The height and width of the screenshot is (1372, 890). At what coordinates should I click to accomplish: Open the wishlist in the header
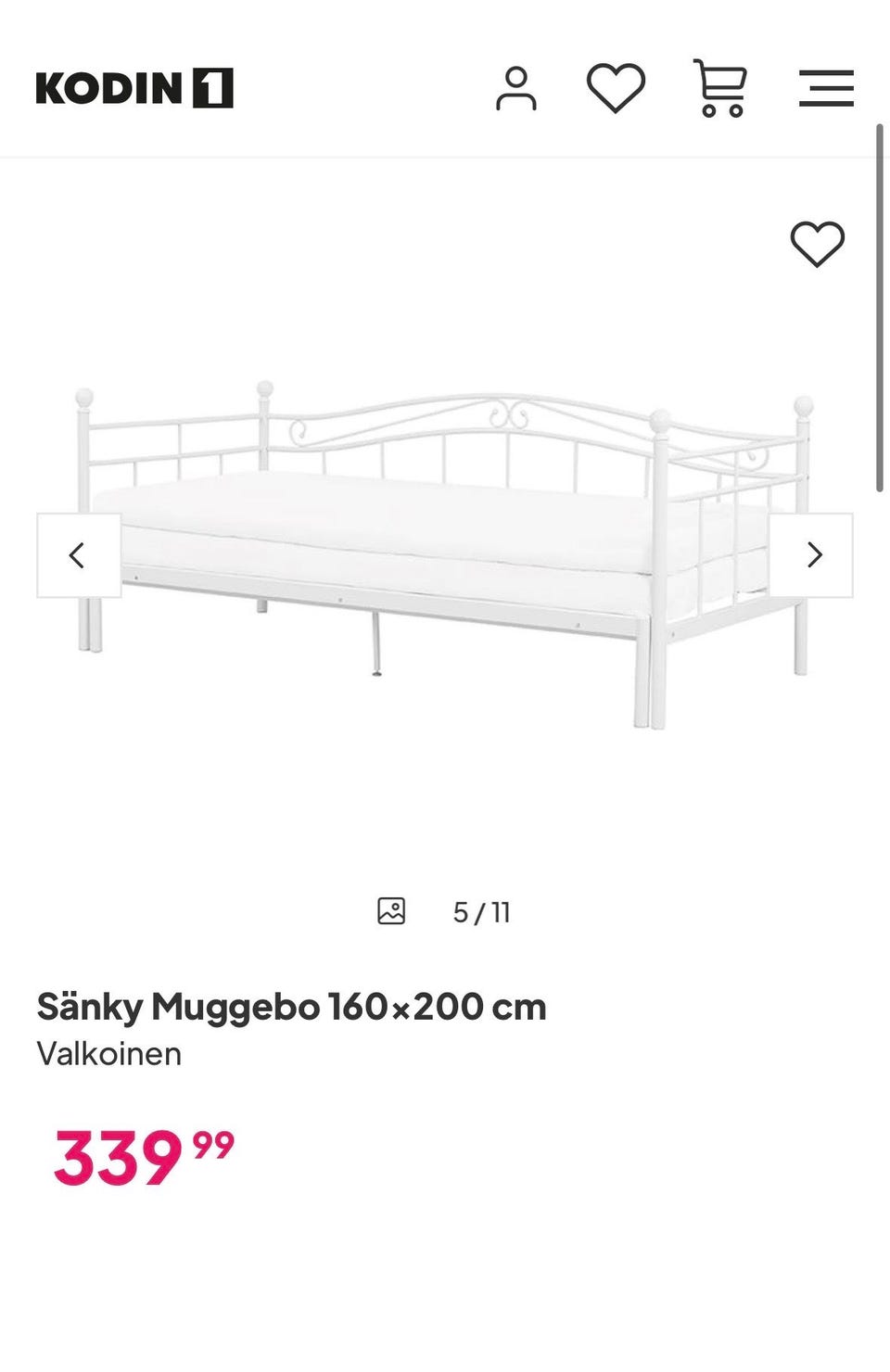coord(616,89)
